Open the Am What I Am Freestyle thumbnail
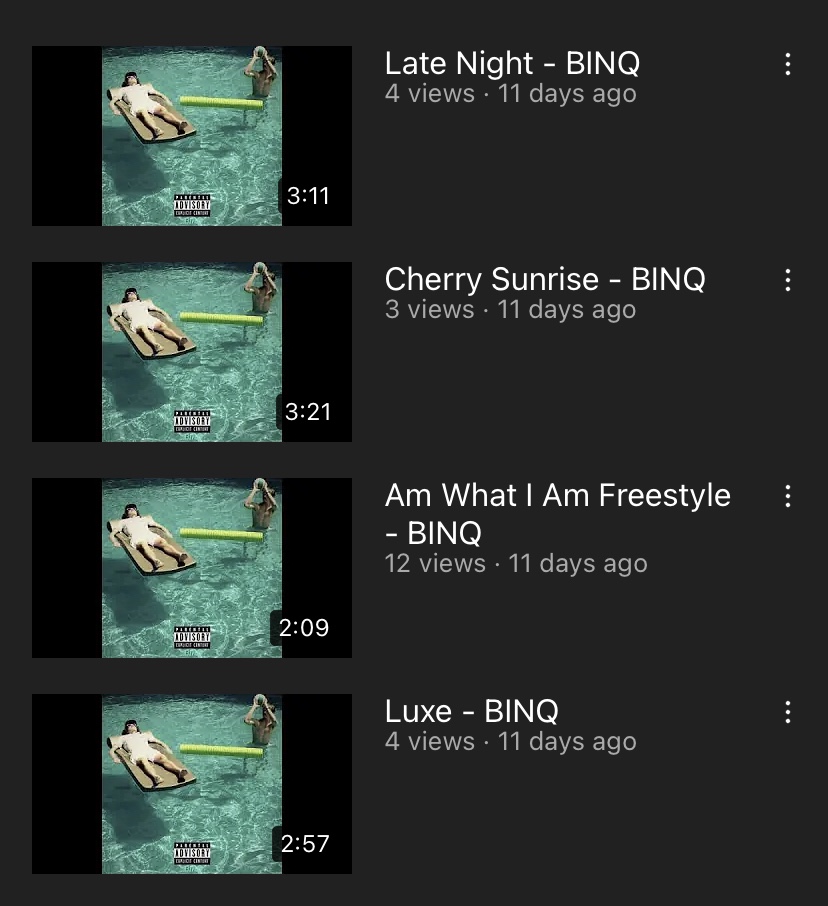The width and height of the screenshot is (828, 906). point(192,568)
